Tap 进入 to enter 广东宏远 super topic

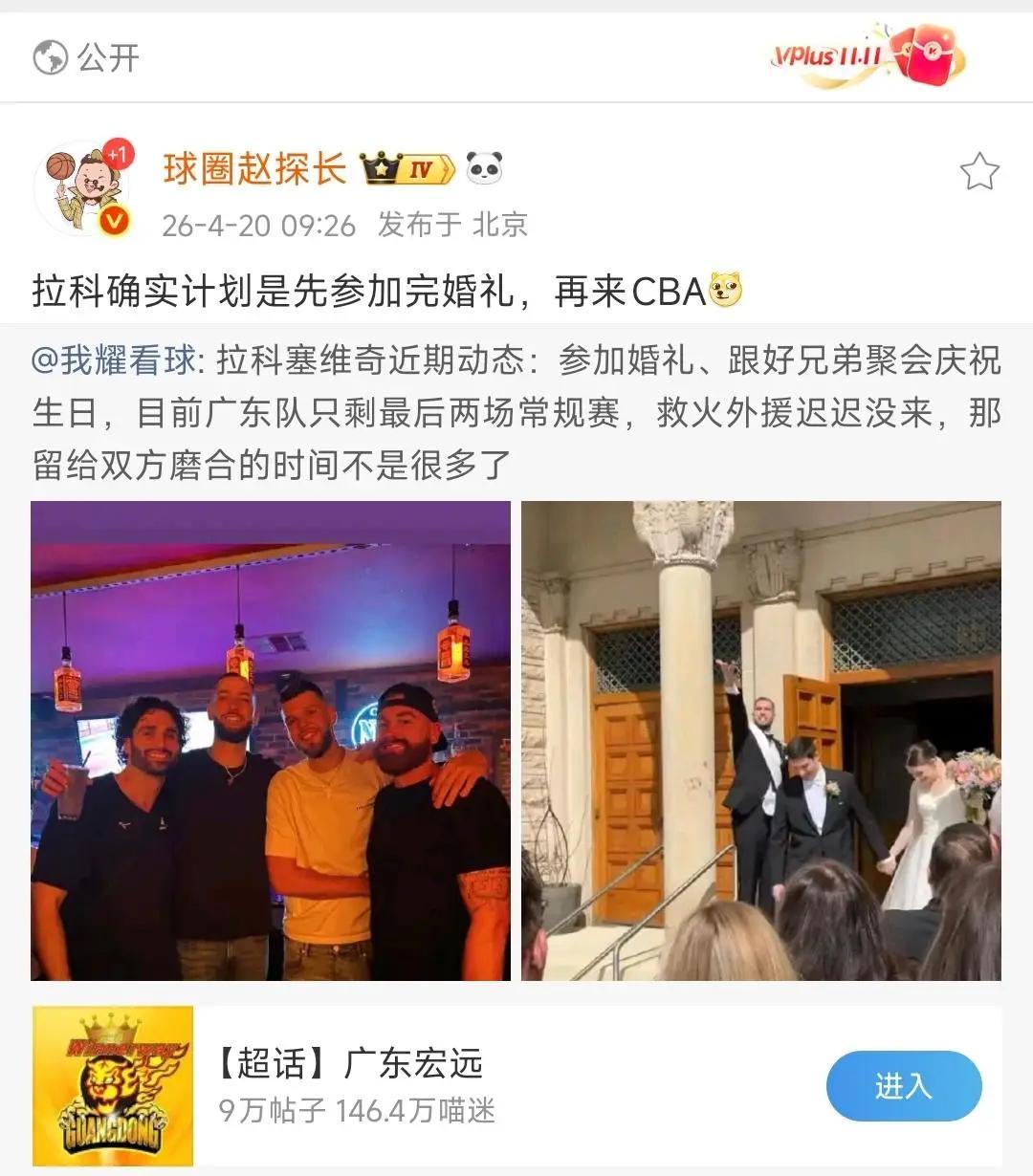coord(903,1085)
